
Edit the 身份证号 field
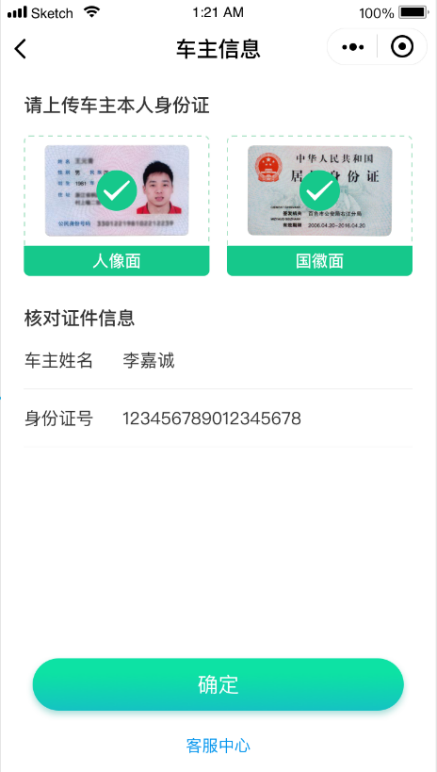(x=218, y=418)
